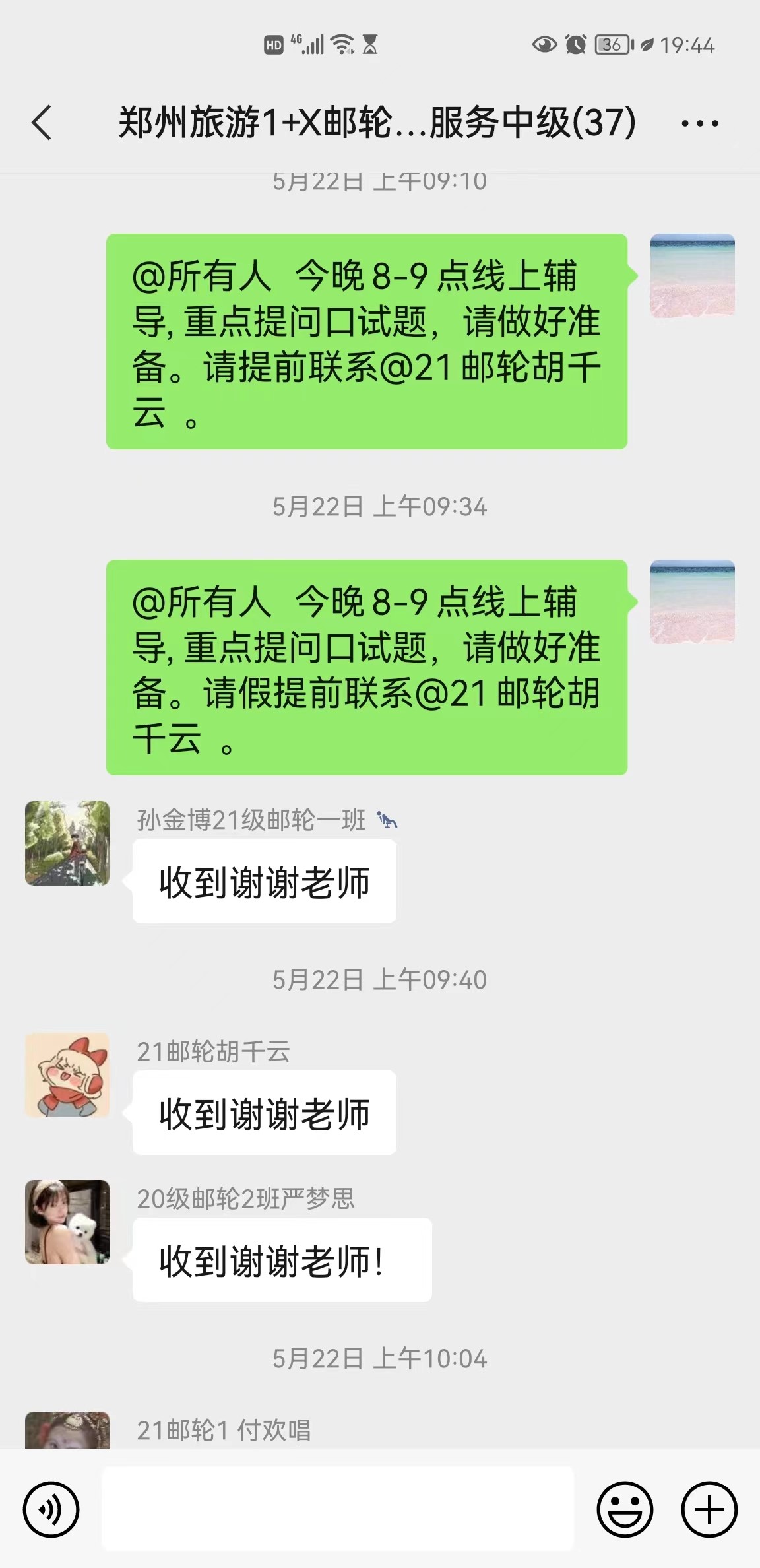Open 20级邮轮2班严梦思's profile avatar
The image size is (760, 1568).
tap(67, 1222)
